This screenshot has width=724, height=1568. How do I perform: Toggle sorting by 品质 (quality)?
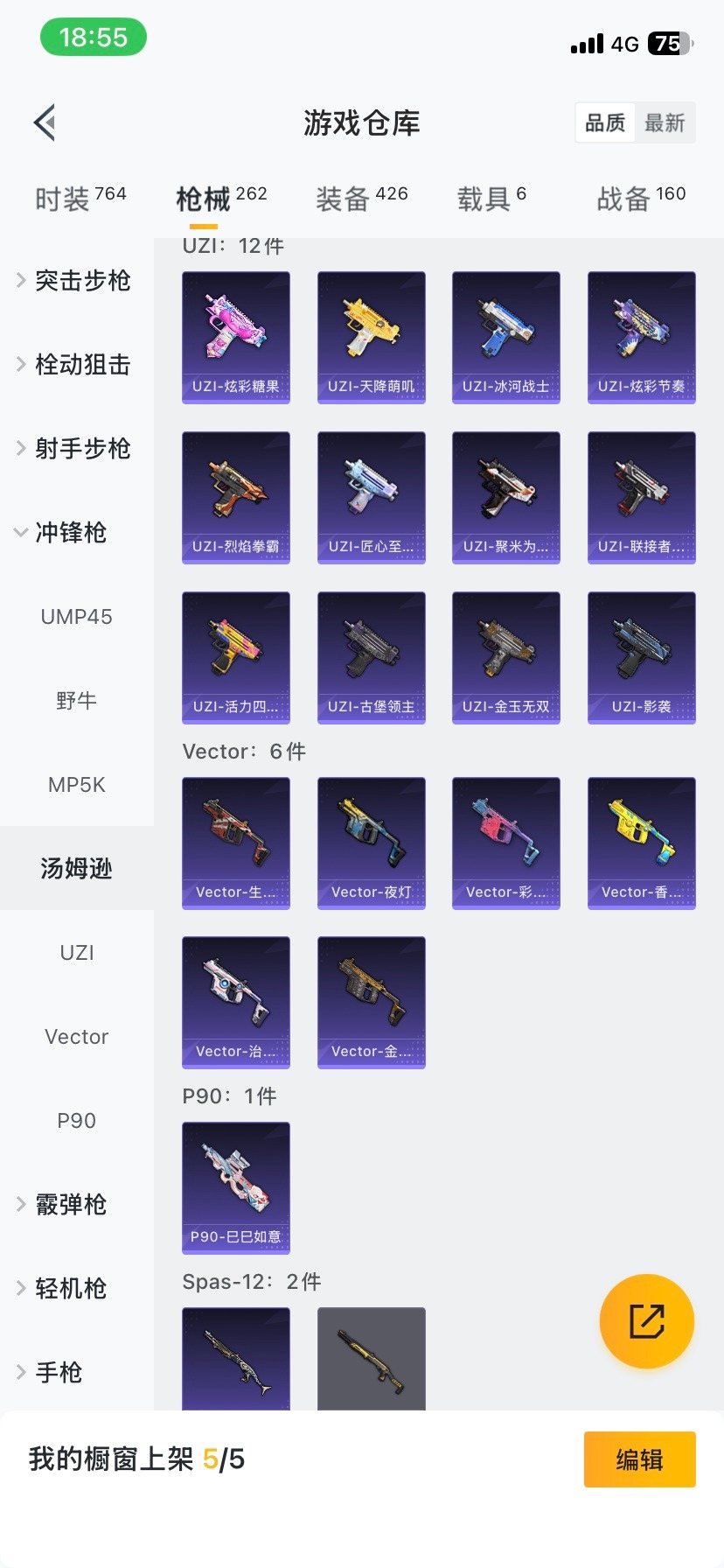pos(605,122)
